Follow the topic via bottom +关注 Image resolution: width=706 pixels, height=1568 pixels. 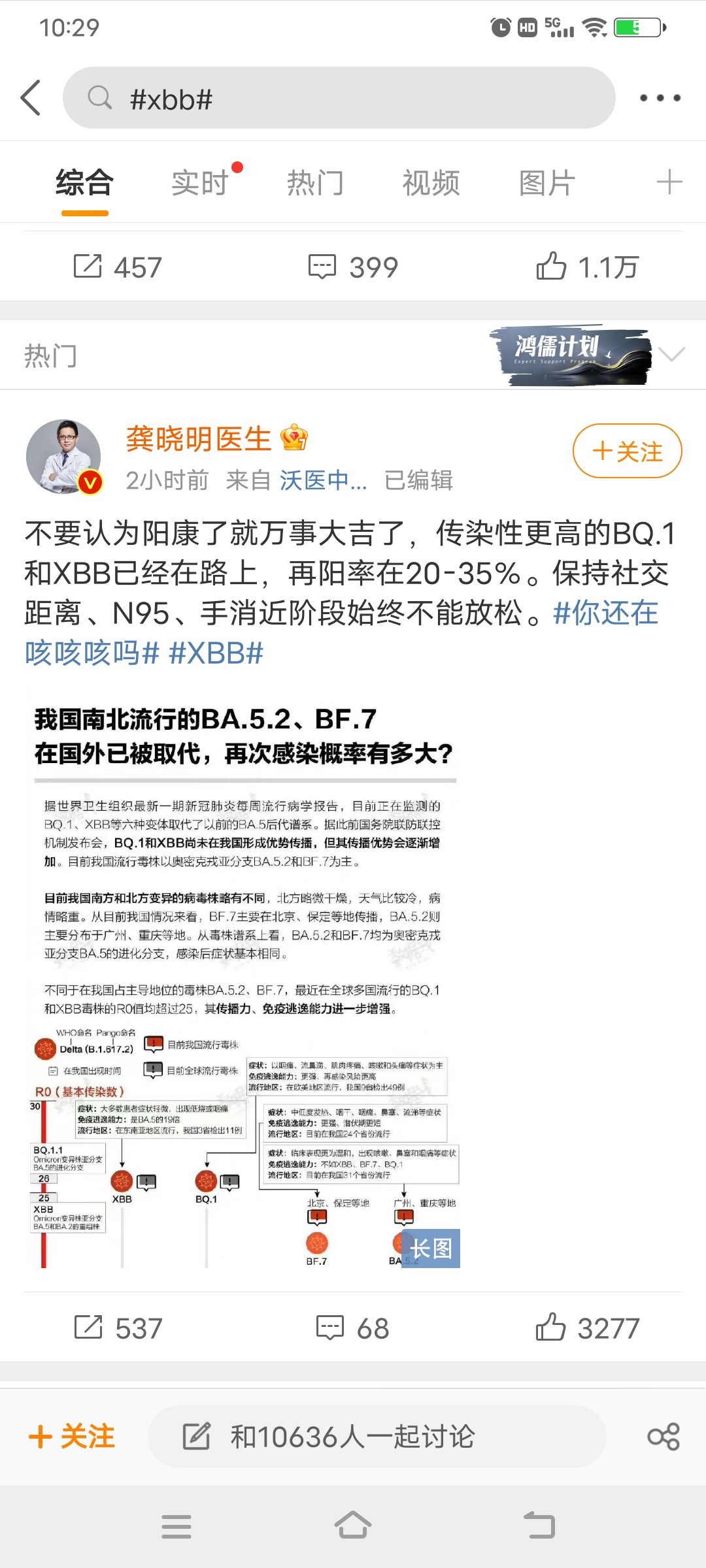point(72,1436)
